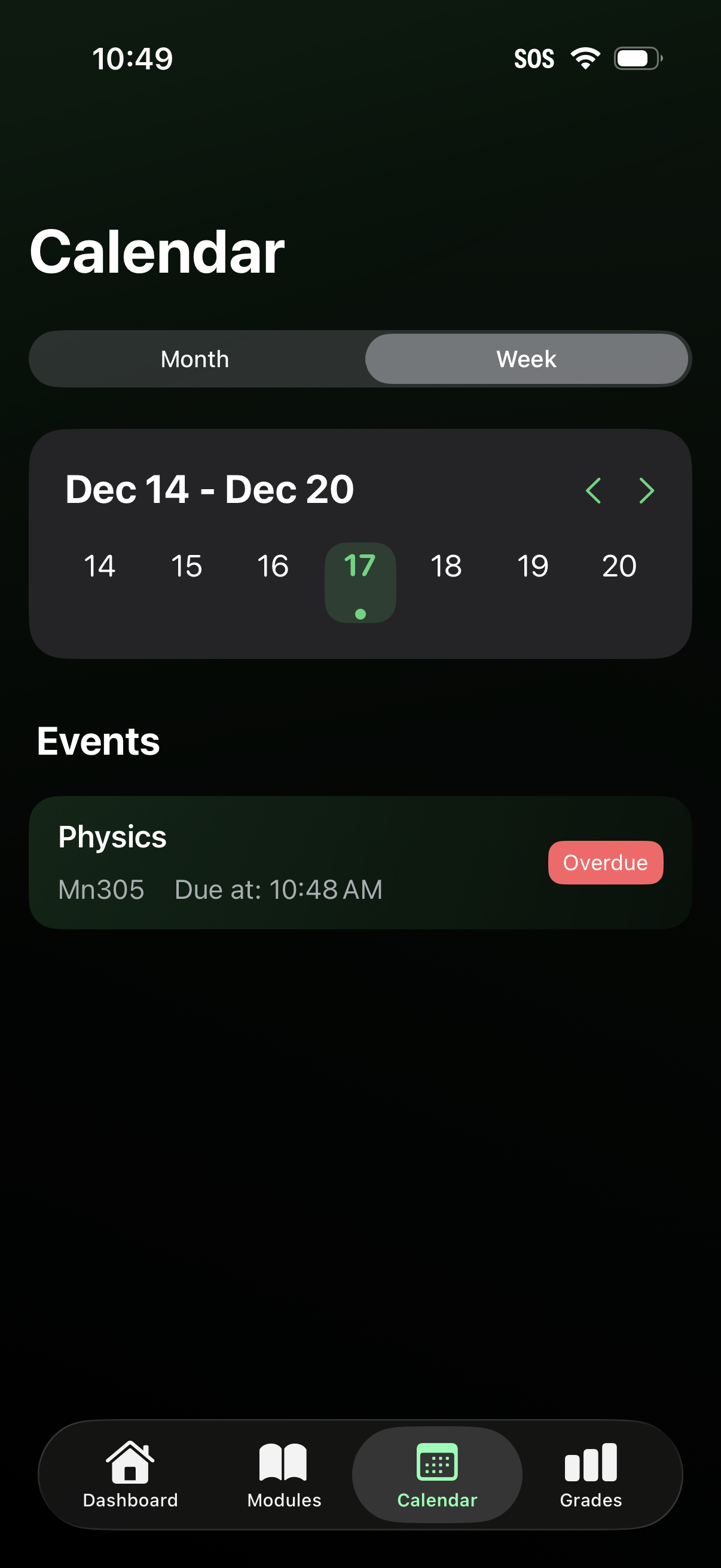Tap the green dot under date 17
Screen dimensions: 721x1568
(360, 614)
